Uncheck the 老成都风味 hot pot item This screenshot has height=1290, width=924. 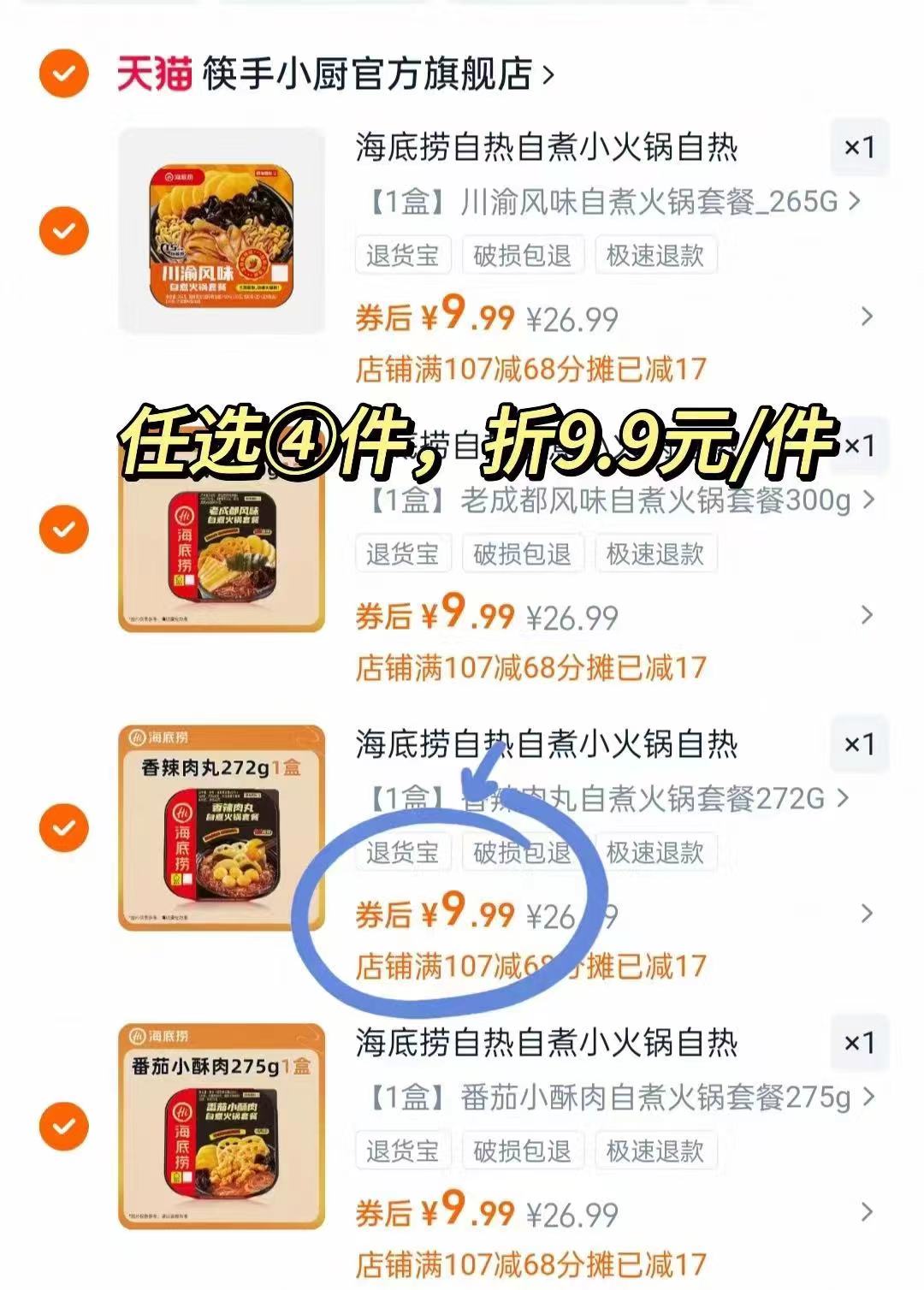tap(63, 529)
